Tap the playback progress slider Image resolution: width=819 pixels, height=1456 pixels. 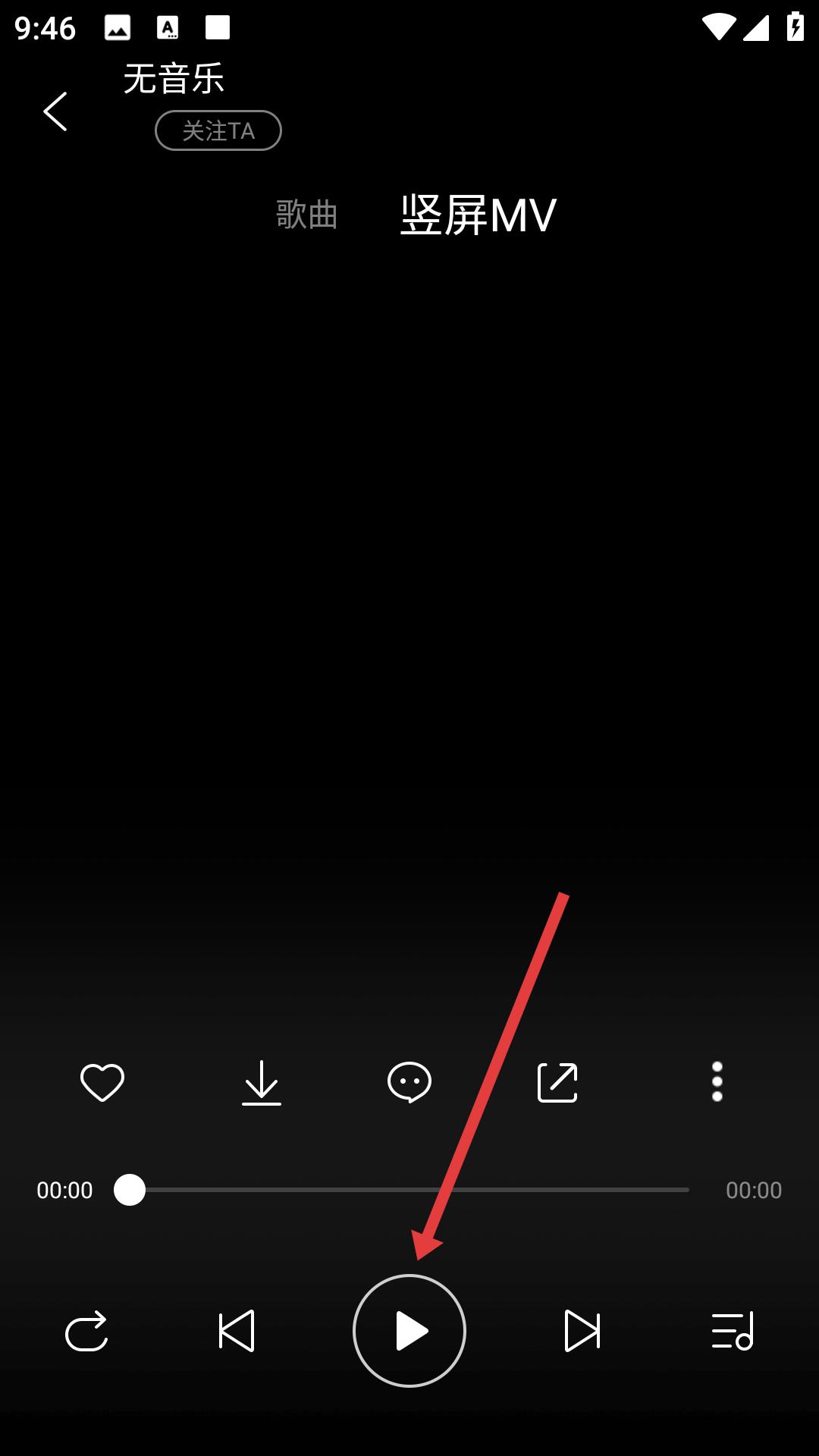[409, 1190]
